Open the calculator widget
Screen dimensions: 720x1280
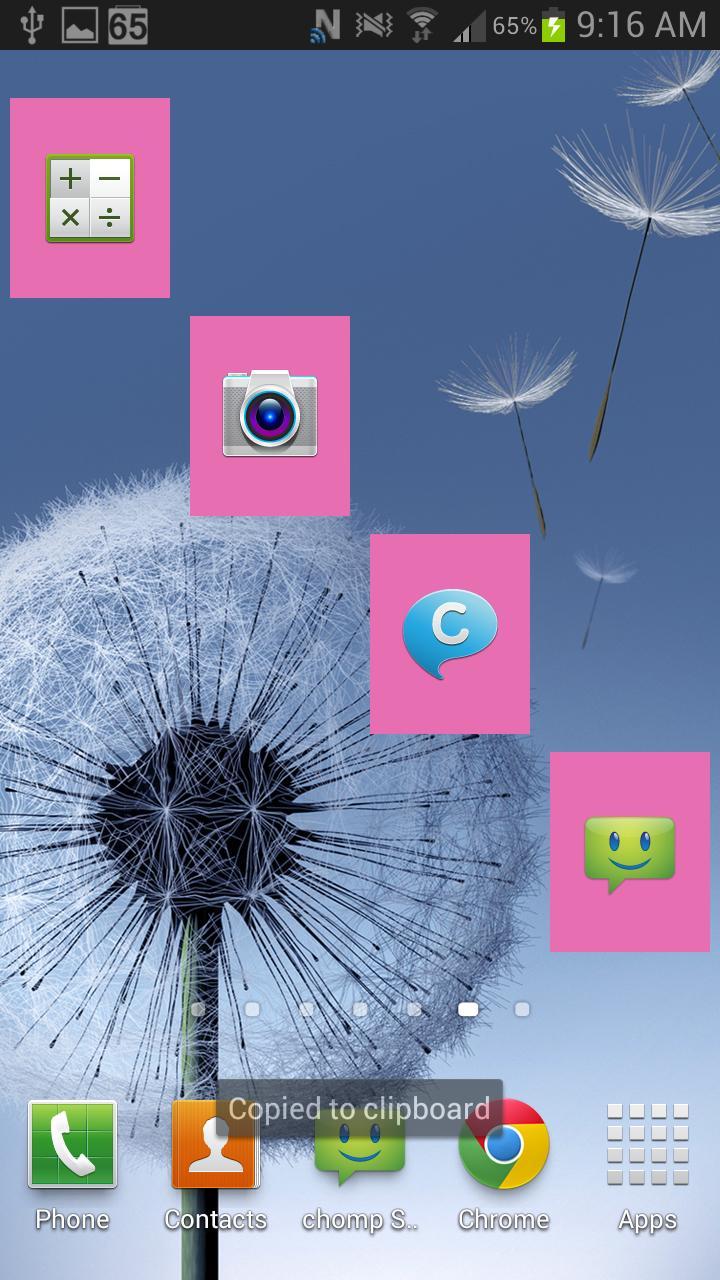pos(90,198)
